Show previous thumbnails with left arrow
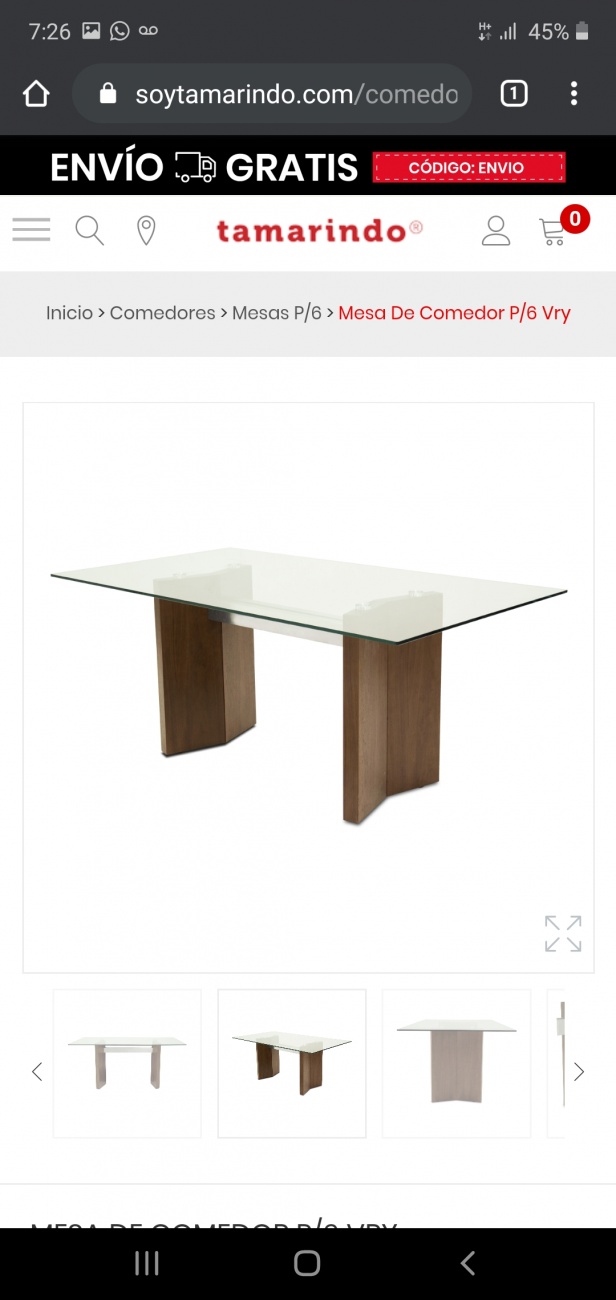The height and width of the screenshot is (1300, 616). (37, 1072)
